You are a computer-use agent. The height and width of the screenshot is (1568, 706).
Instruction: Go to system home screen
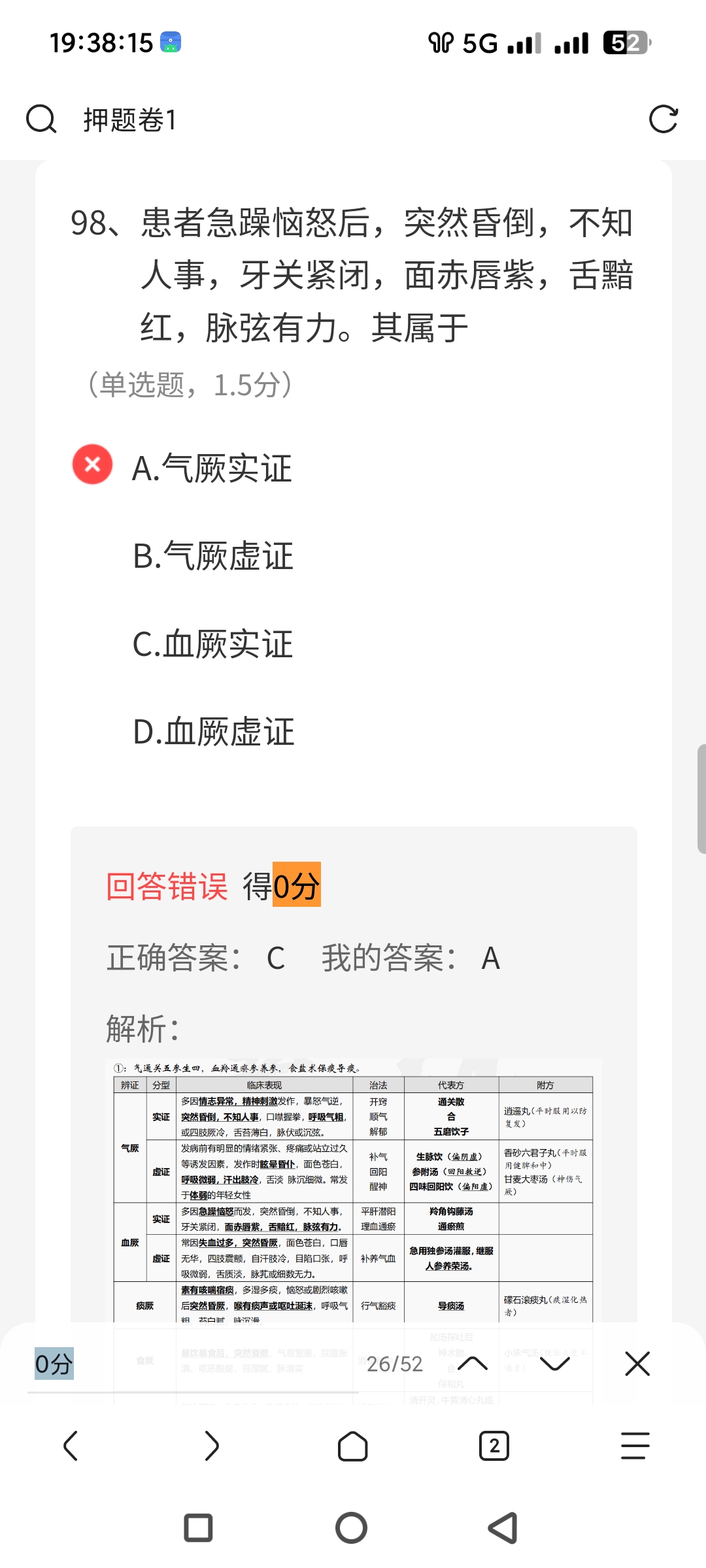pos(352,1528)
